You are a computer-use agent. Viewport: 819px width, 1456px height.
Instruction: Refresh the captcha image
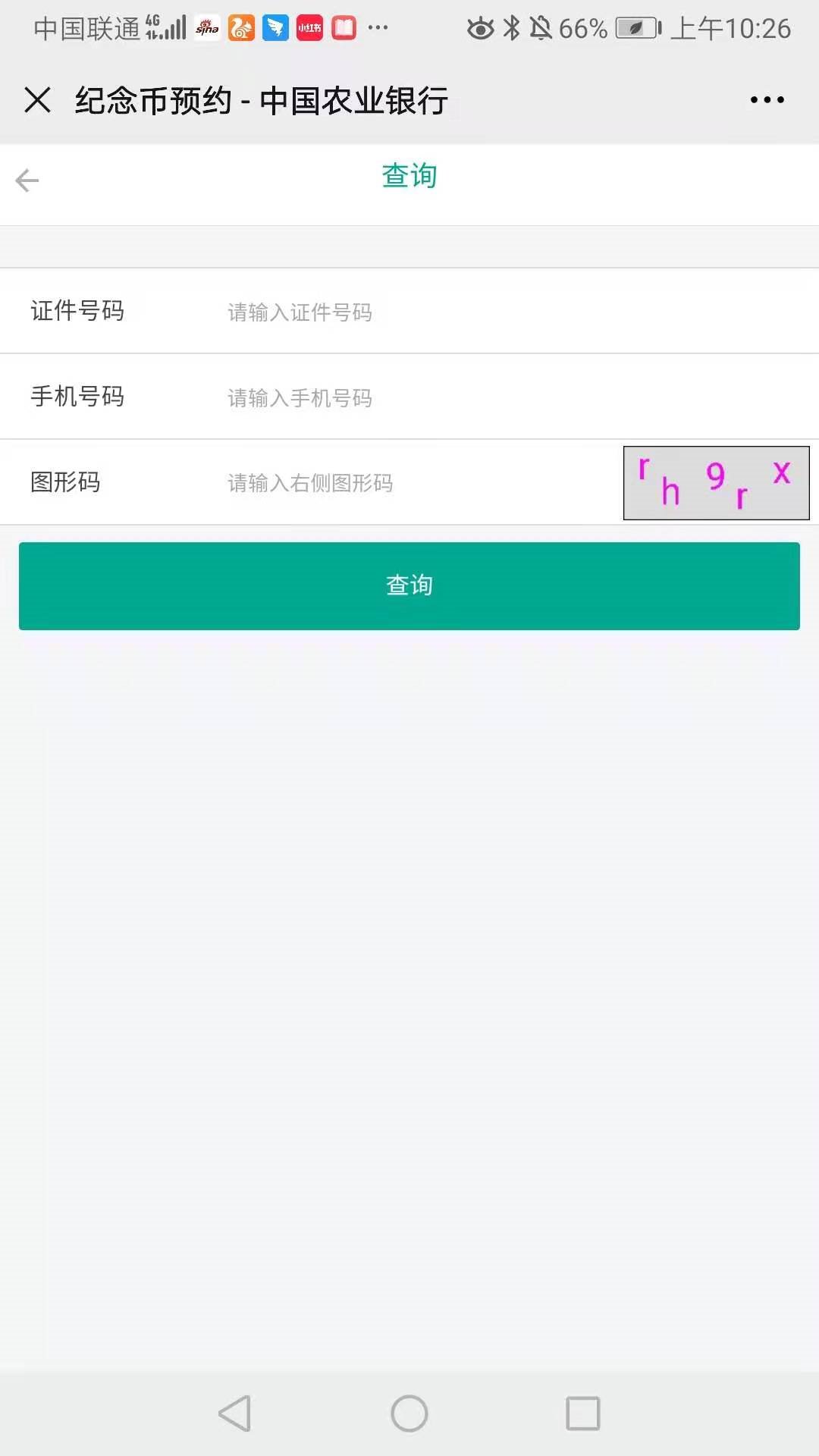click(716, 483)
